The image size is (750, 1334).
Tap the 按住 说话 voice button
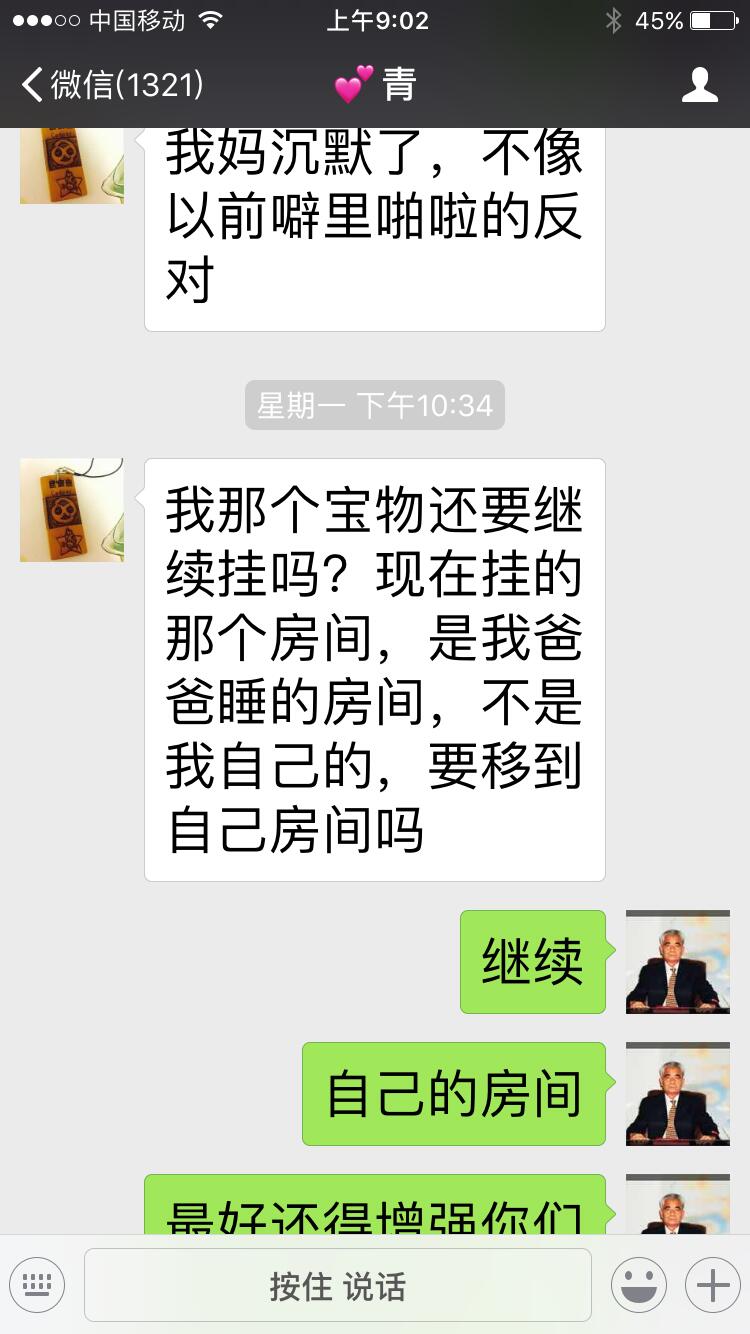(x=337, y=1286)
